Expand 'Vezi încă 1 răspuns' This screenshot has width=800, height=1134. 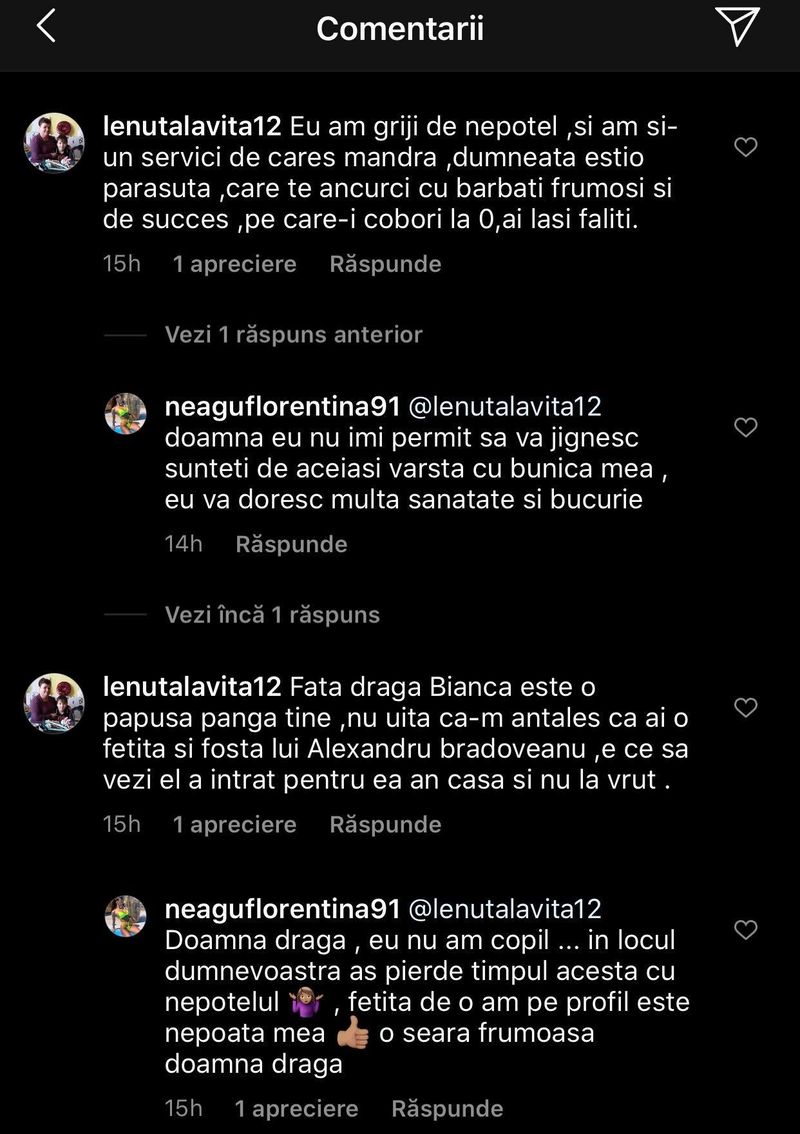[272, 615]
